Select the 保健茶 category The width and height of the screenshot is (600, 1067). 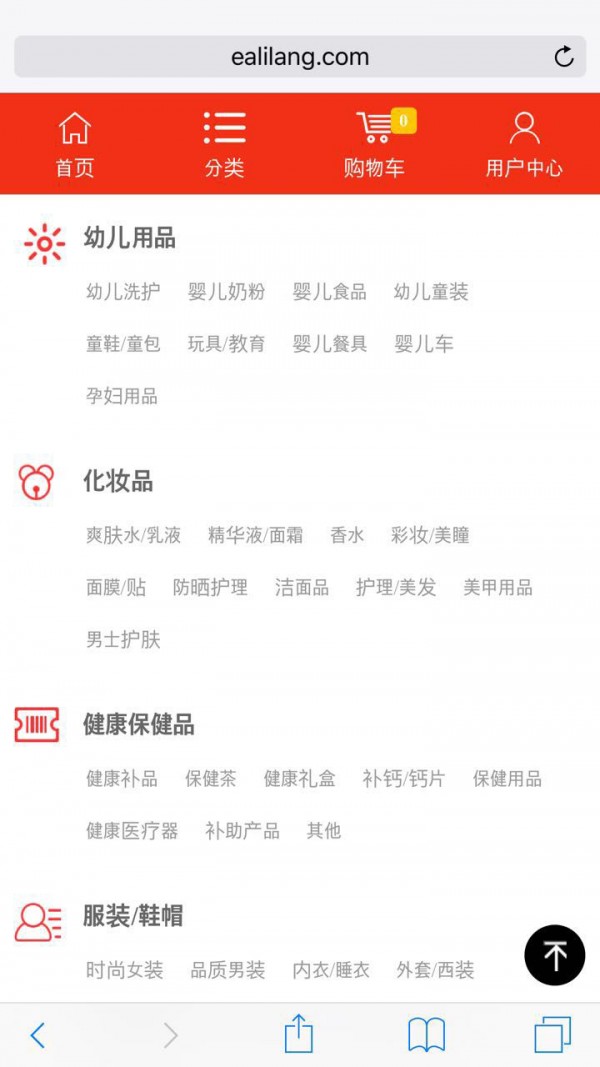[211, 778]
